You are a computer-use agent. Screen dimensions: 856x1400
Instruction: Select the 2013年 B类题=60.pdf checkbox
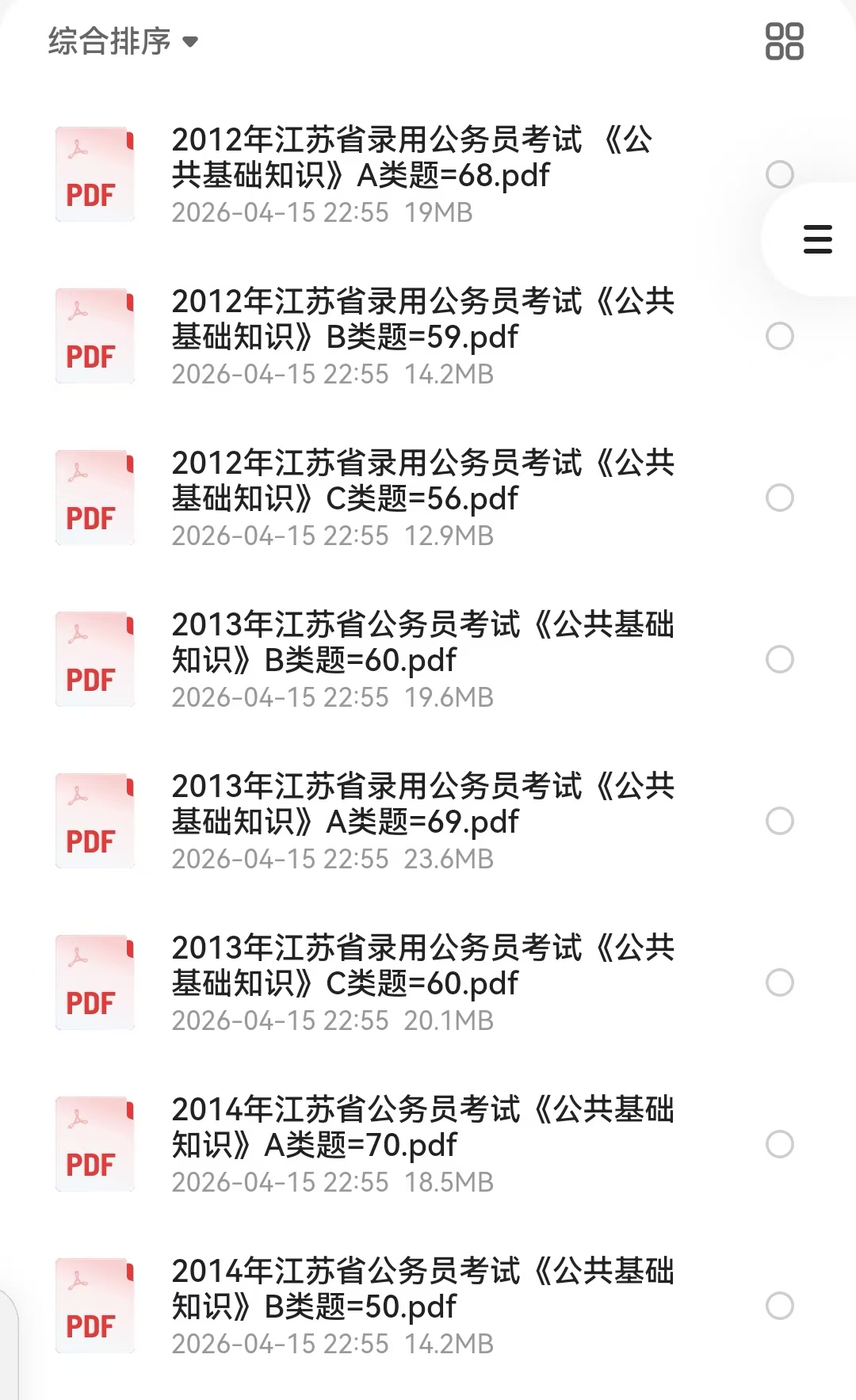click(780, 659)
